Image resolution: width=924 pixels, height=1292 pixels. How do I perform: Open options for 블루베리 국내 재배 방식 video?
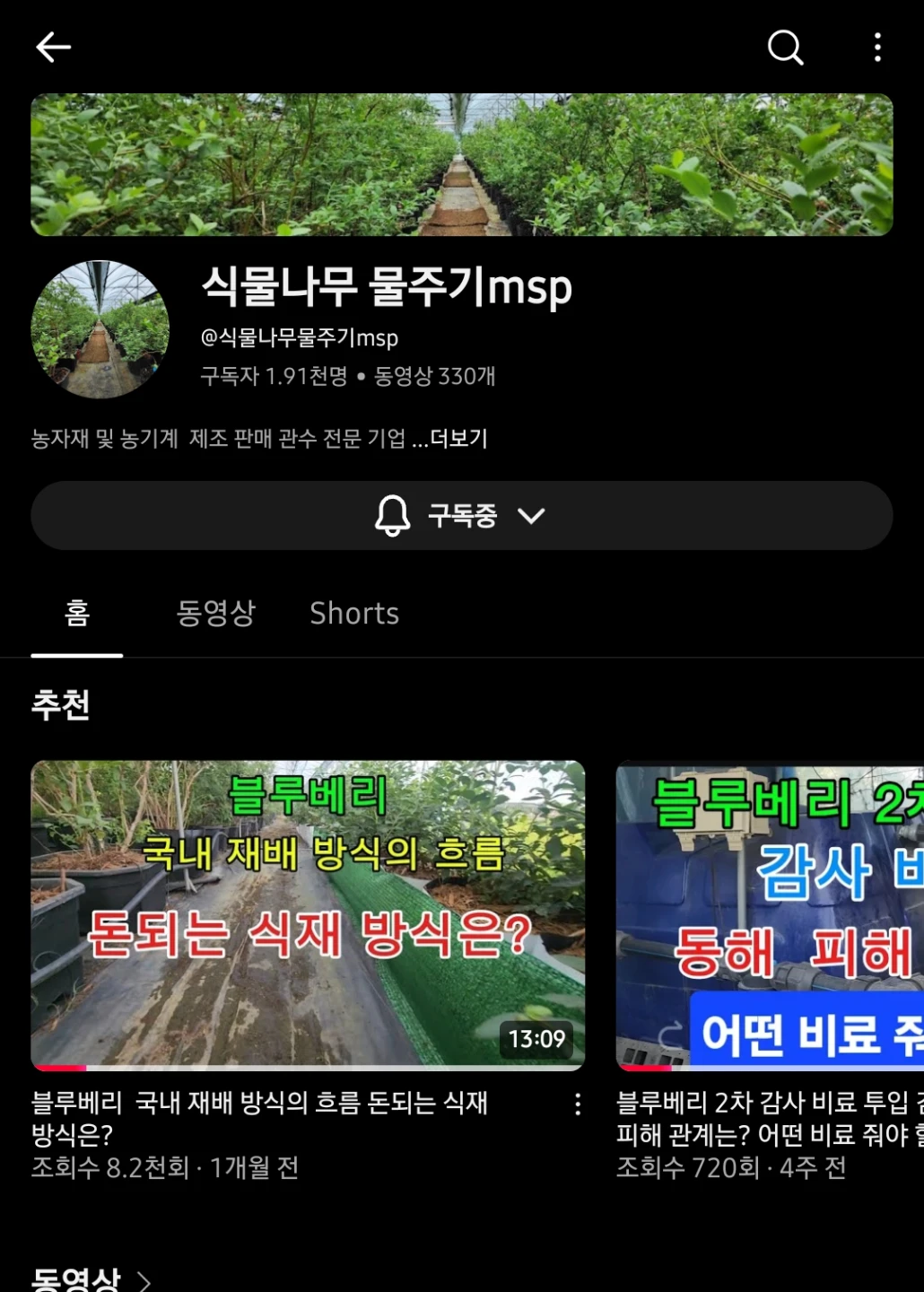click(578, 1104)
